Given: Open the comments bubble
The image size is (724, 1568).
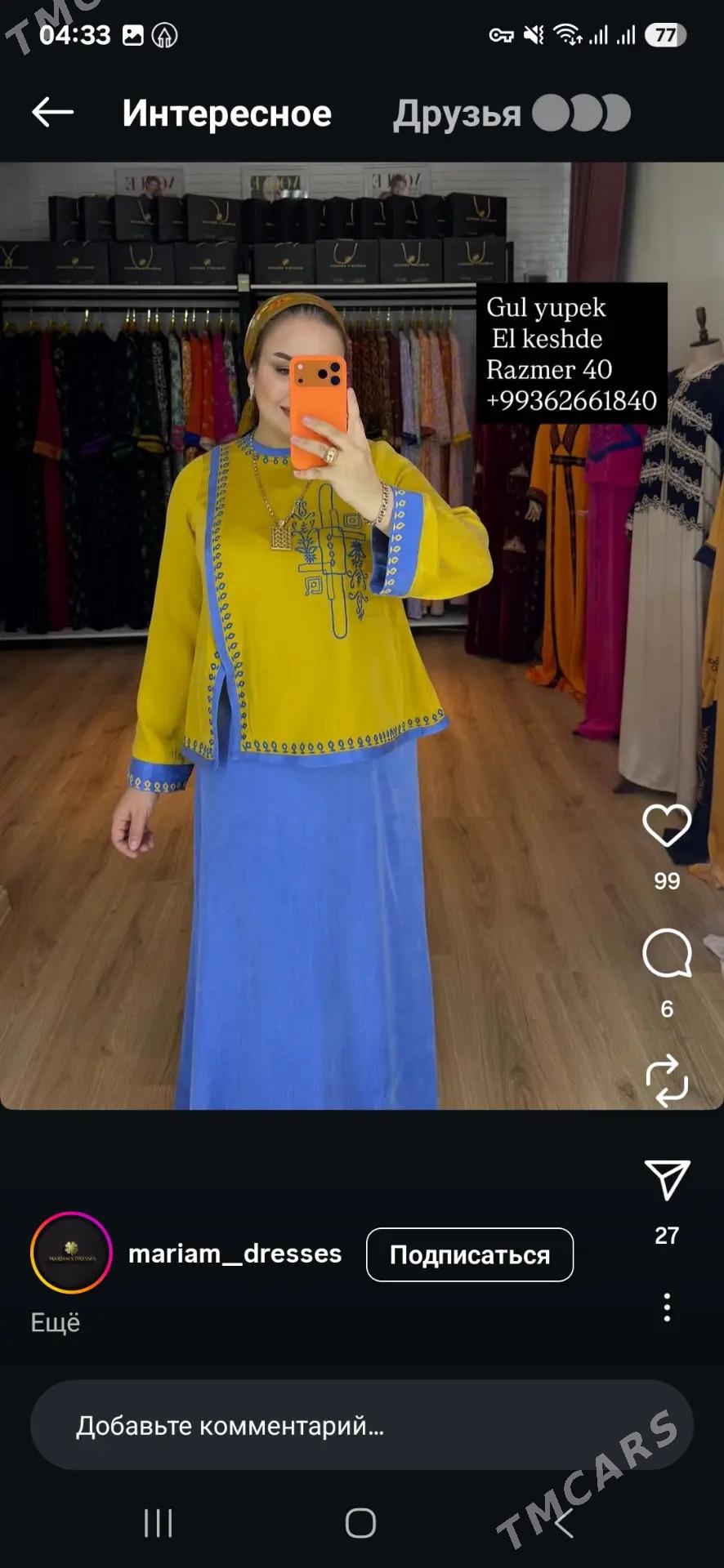Looking at the screenshot, I should click(667, 953).
